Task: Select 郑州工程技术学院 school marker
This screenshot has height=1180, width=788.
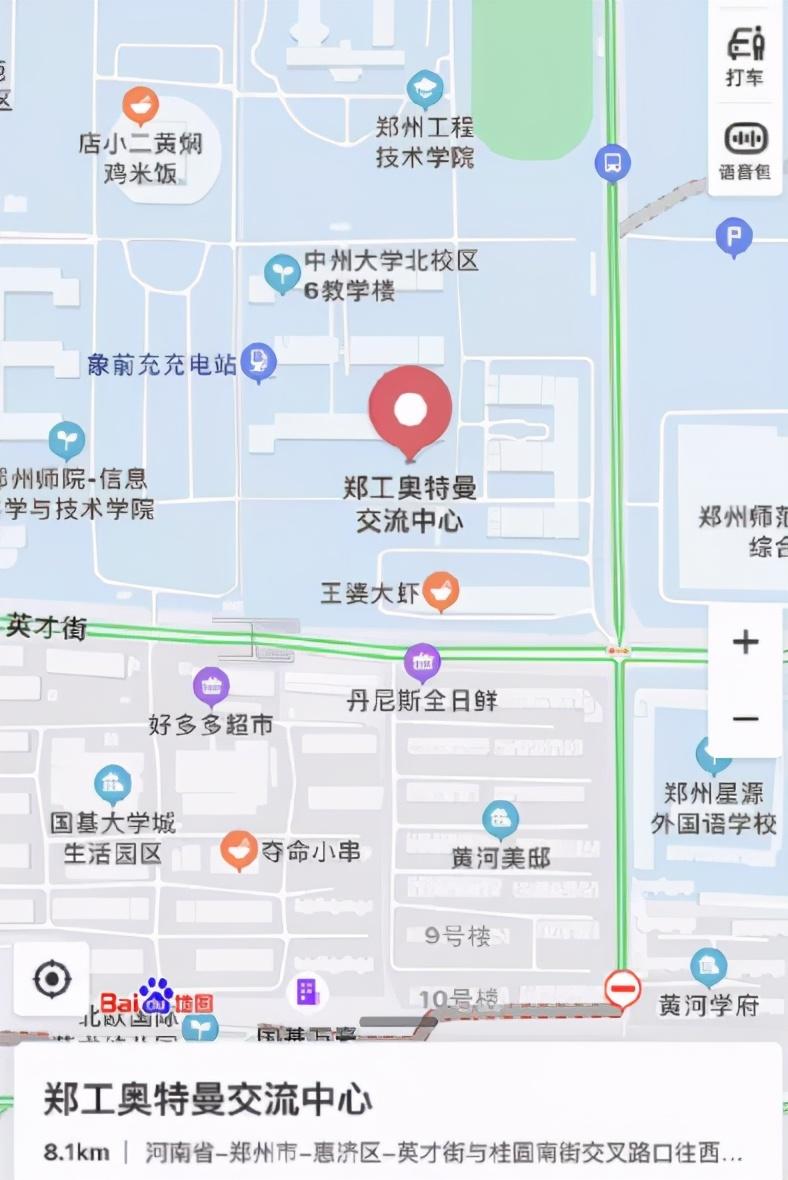Action: point(425,90)
